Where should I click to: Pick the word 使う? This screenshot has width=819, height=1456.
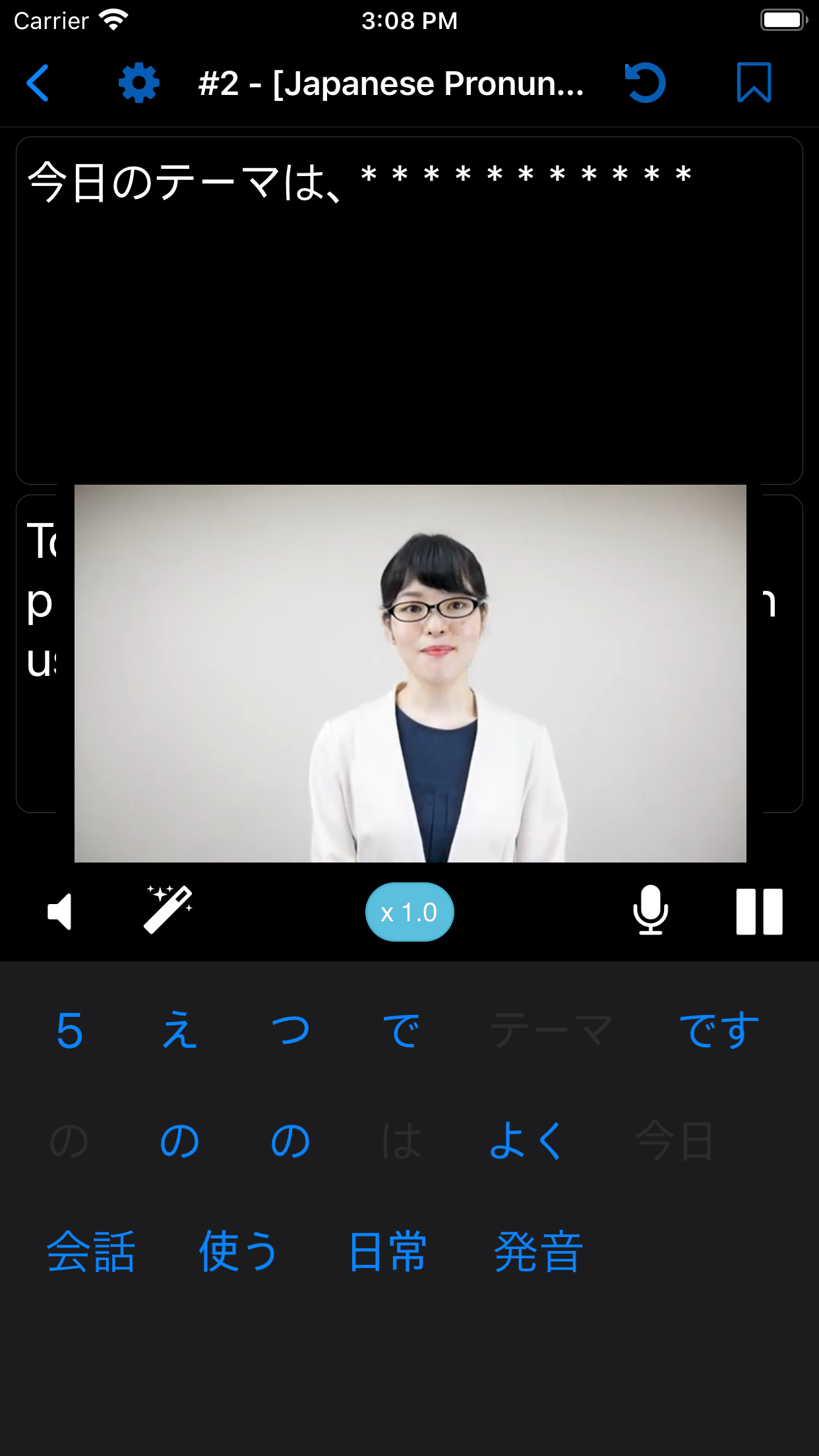click(239, 1251)
